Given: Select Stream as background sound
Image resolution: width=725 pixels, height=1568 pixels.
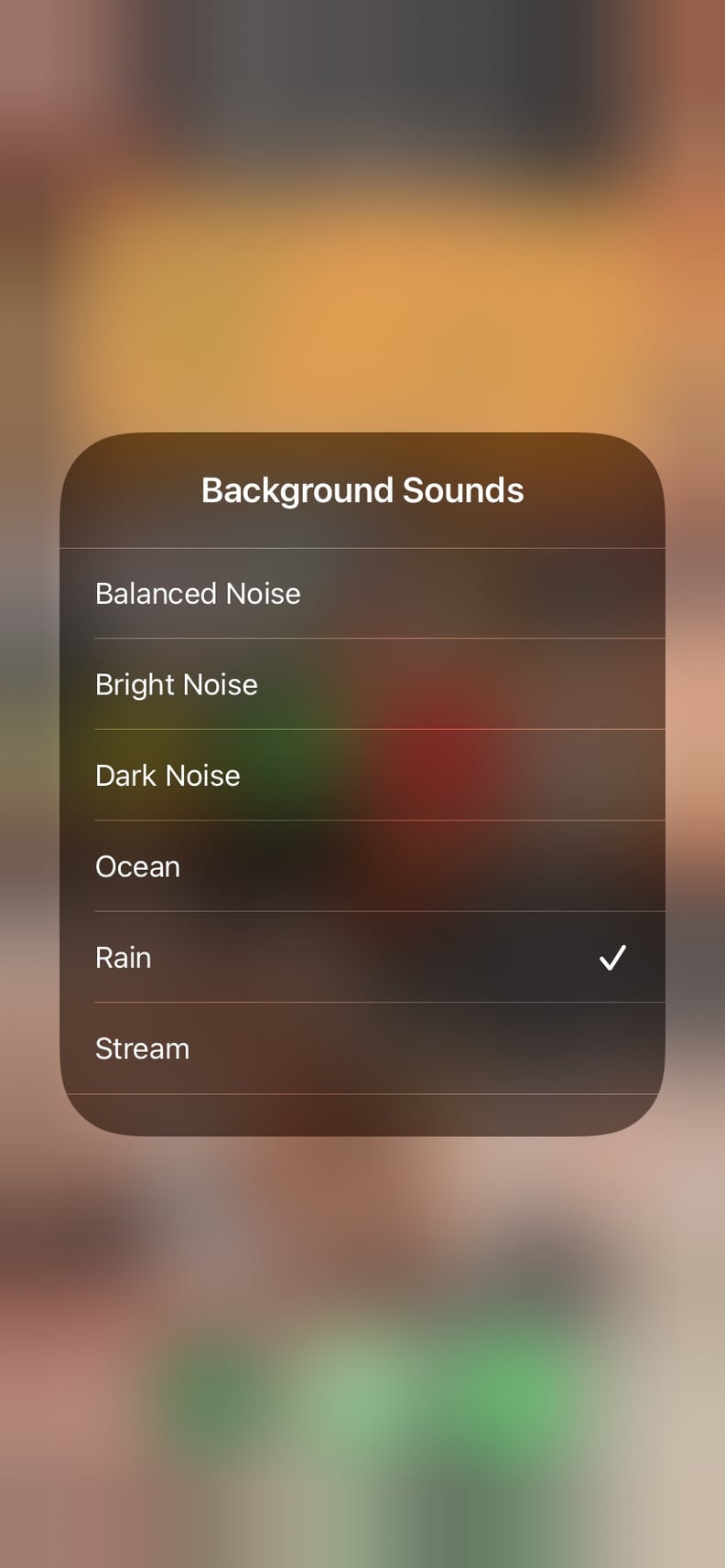Looking at the screenshot, I should [x=362, y=1048].
